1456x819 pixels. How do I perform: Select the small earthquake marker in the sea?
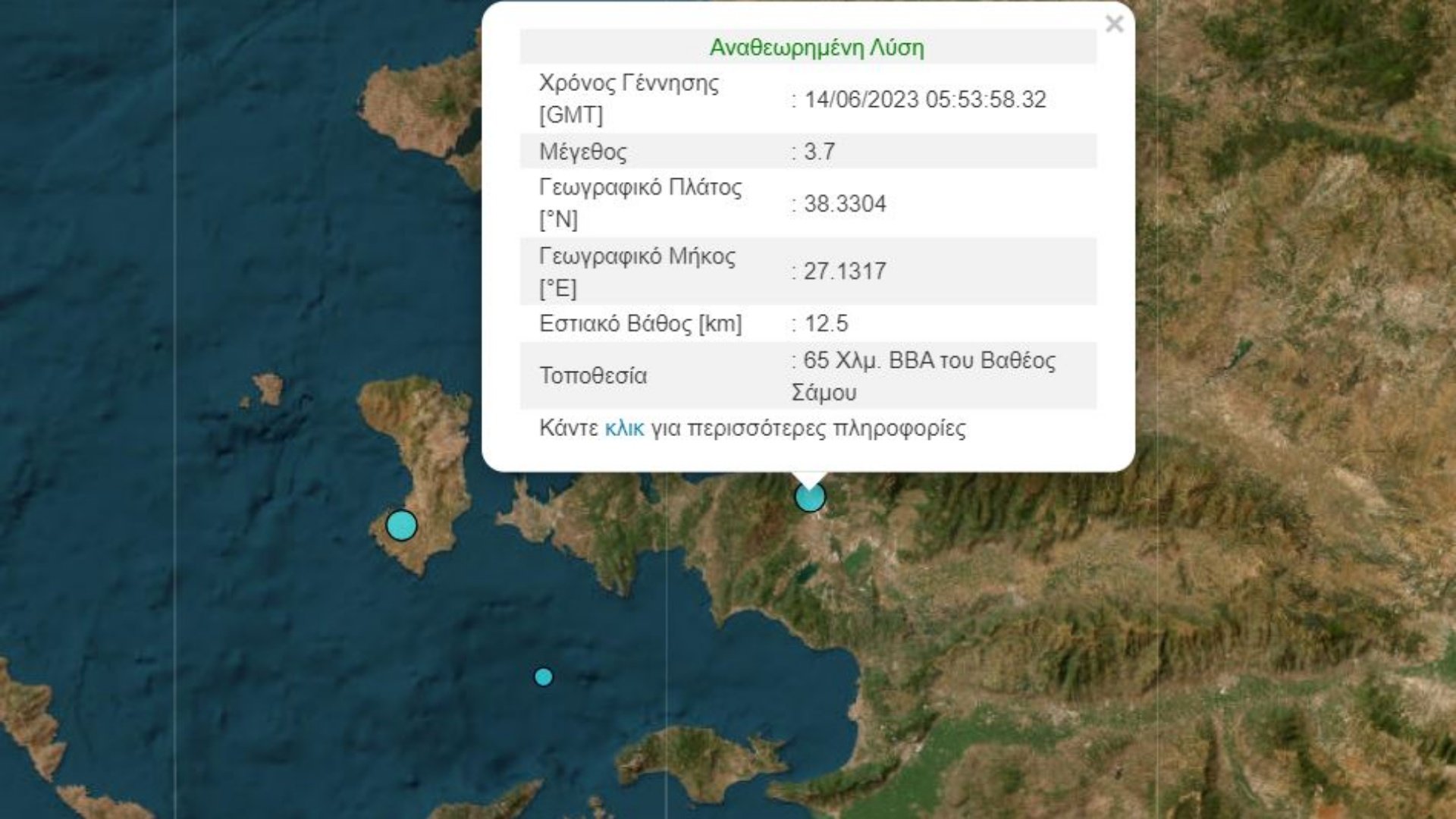[x=543, y=676]
